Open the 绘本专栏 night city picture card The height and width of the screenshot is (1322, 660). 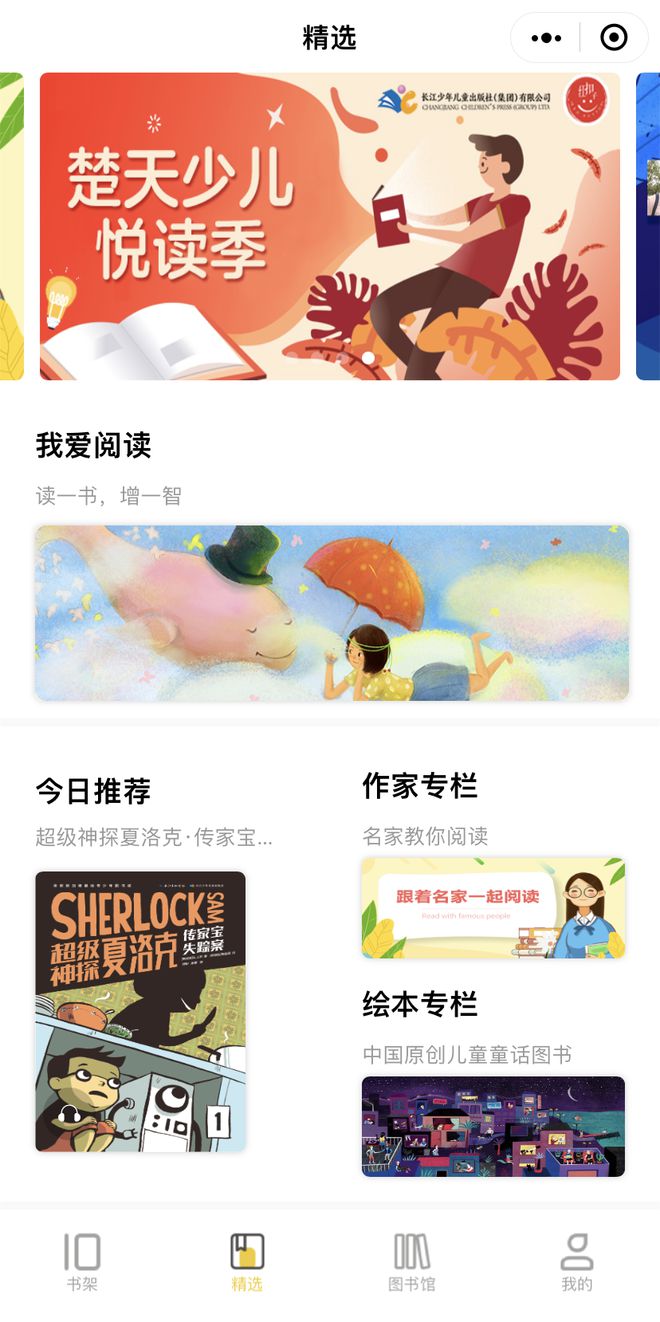coord(493,1126)
